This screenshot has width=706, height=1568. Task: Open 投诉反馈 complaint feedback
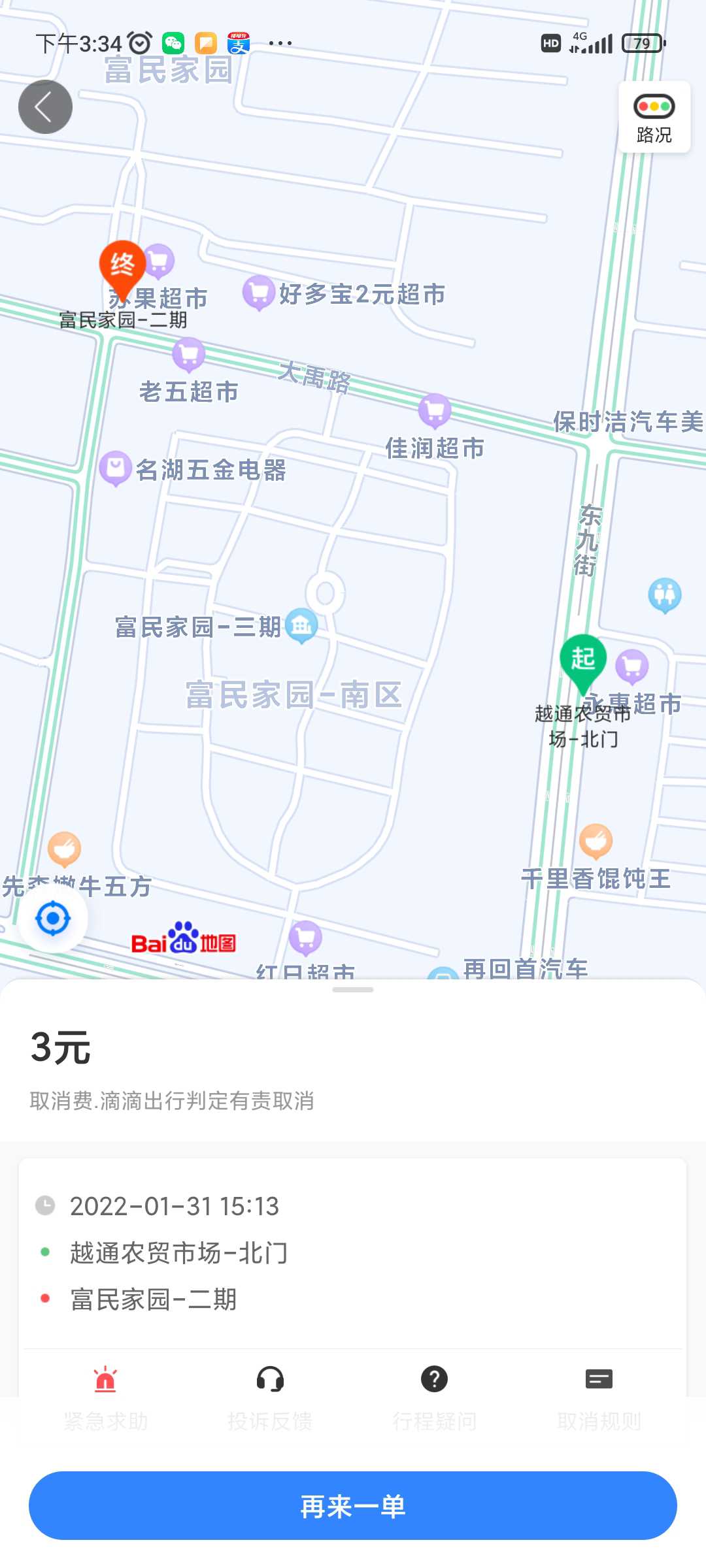click(270, 1397)
